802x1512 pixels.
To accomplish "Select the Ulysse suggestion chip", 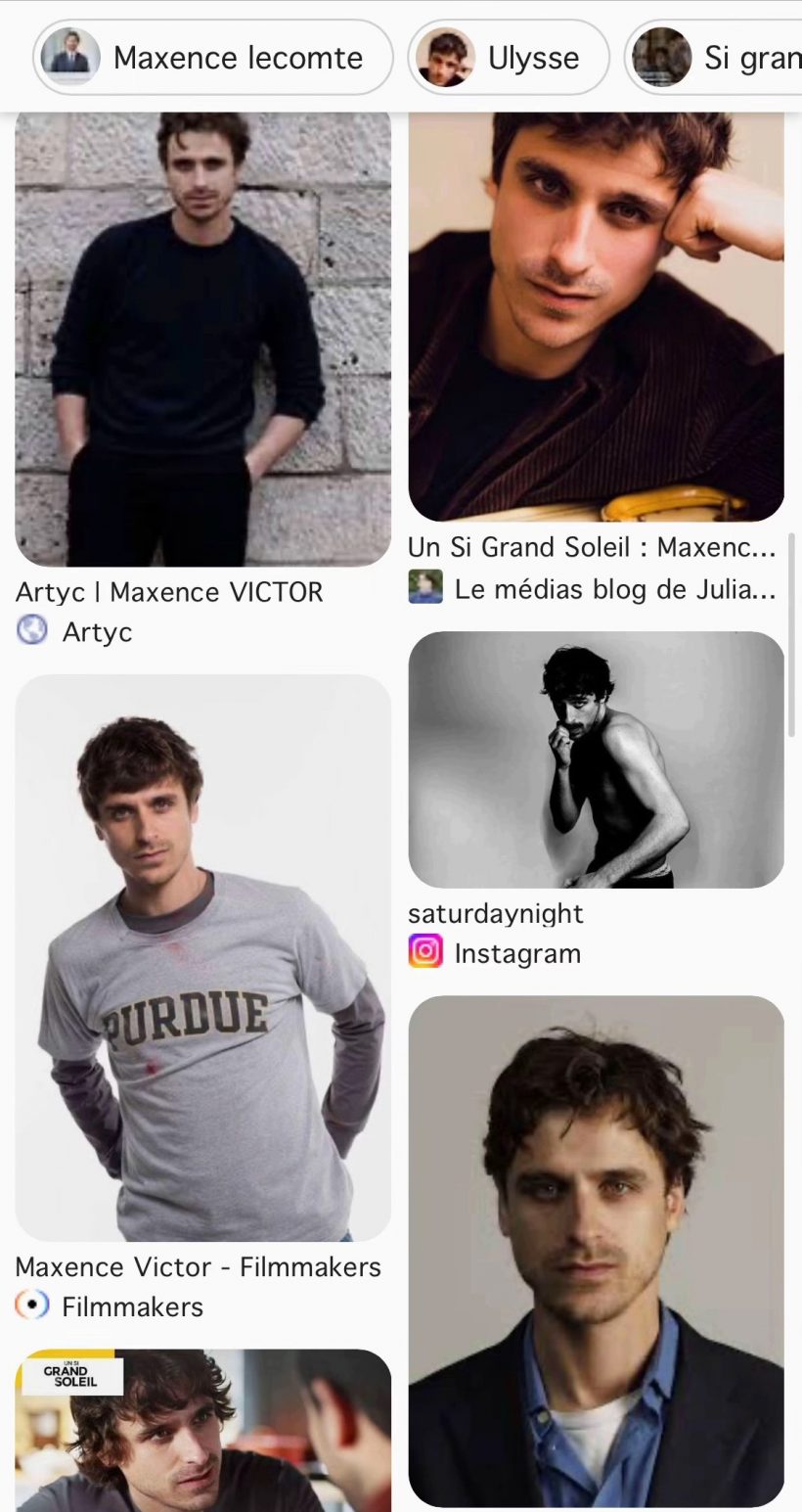I will 509,58.
